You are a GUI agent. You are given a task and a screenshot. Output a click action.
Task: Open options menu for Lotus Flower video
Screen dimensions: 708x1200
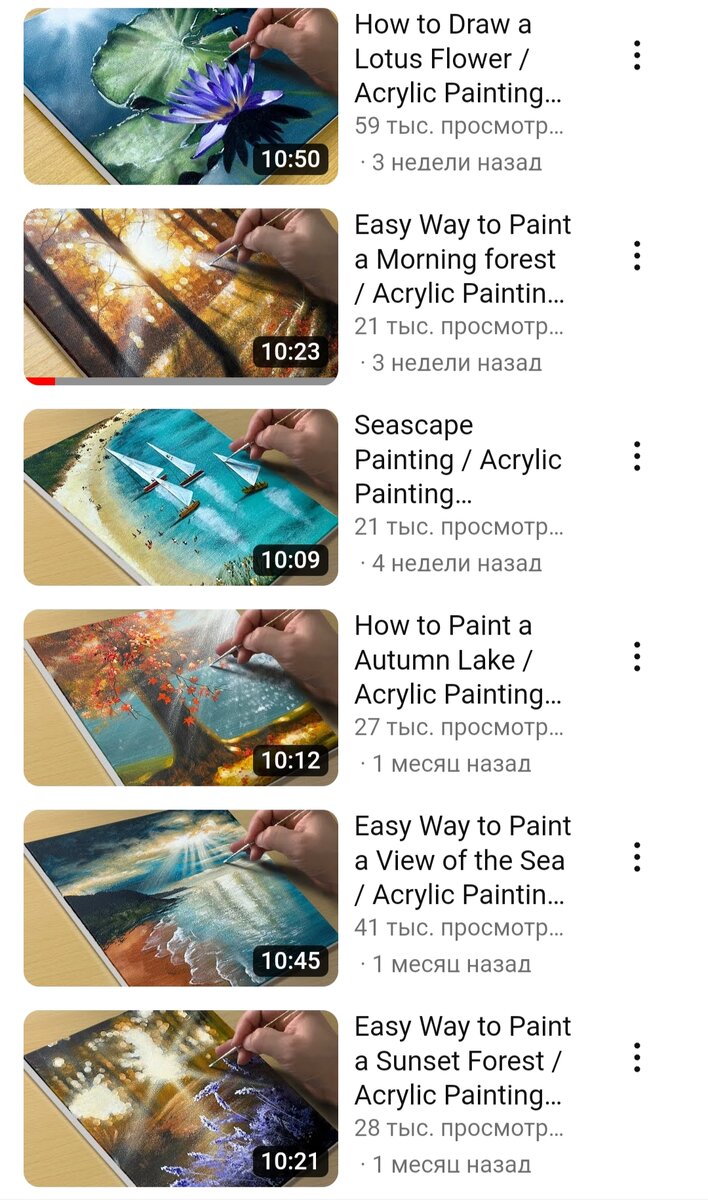pos(637,56)
